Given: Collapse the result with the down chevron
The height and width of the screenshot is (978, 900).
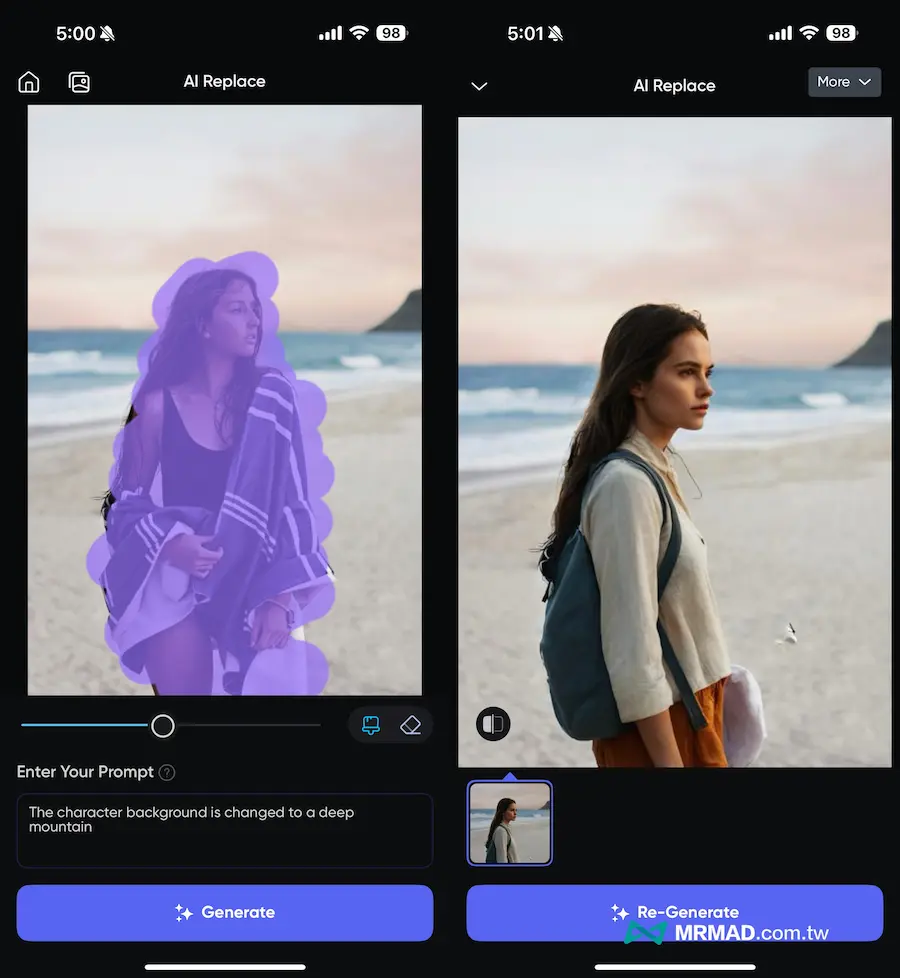Looking at the screenshot, I should [479, 86].
